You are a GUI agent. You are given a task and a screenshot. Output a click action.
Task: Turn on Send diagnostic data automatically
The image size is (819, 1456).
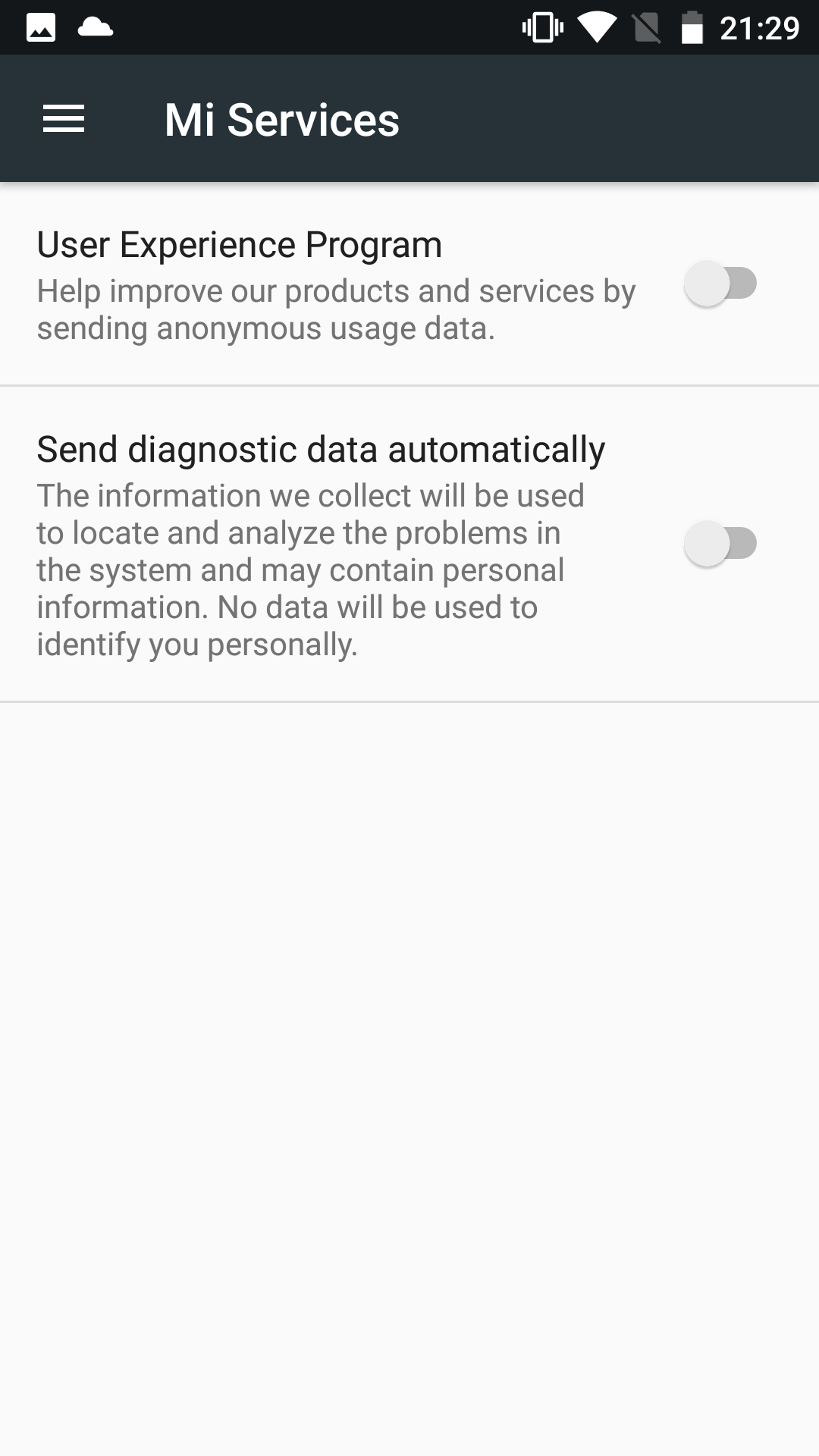[720, 543]
